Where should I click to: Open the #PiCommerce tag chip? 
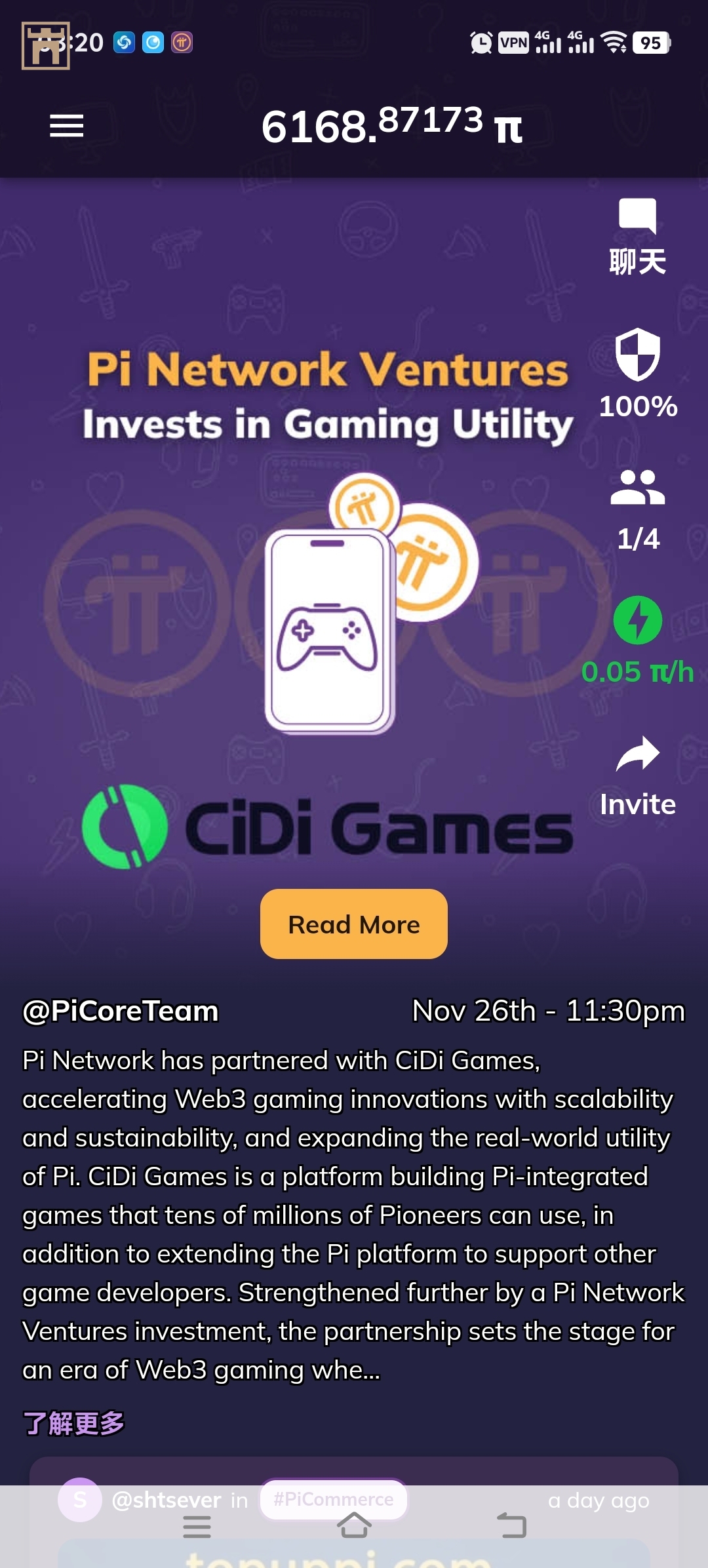pos(333,1499)
